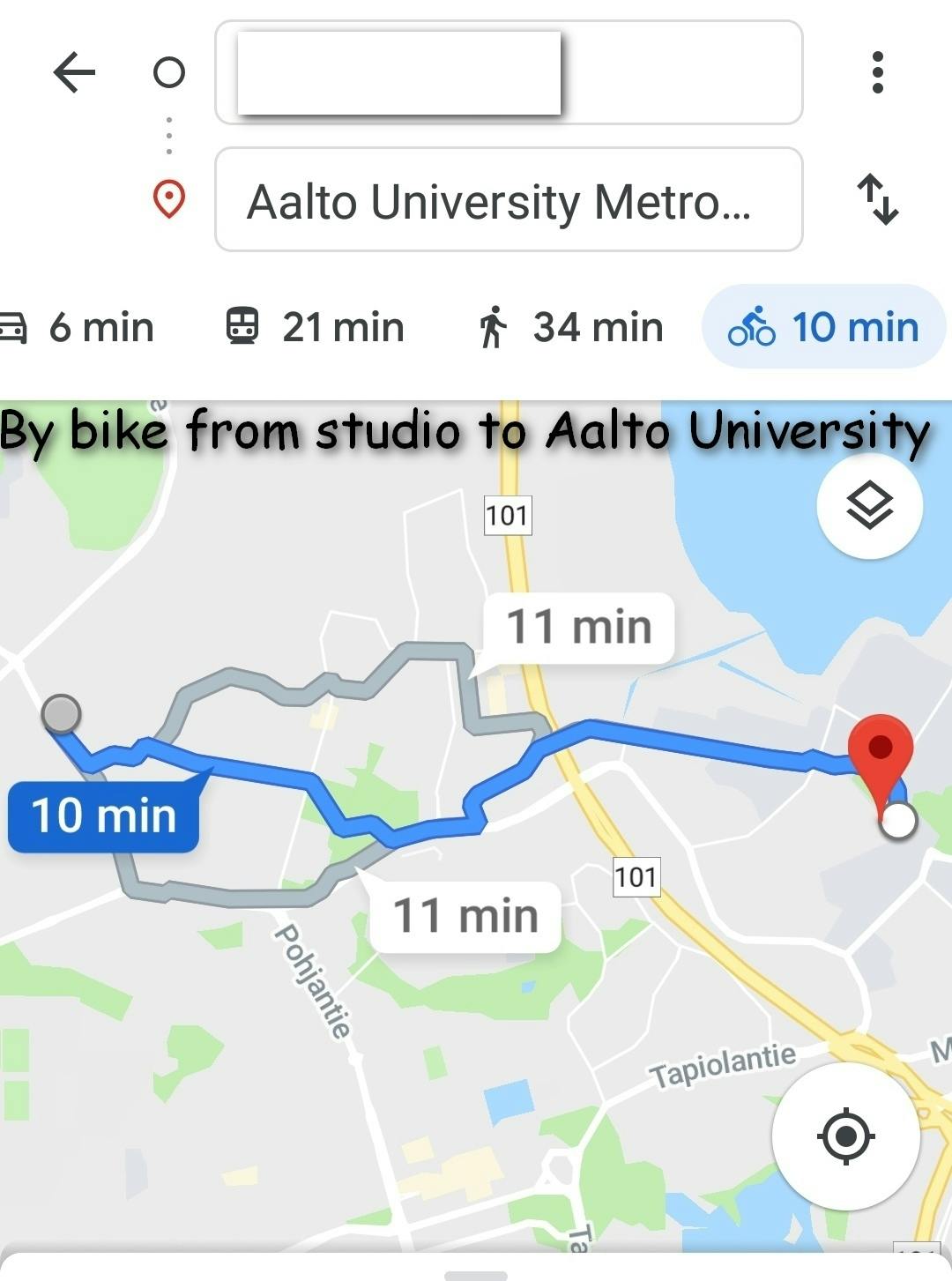Switch to transit mode, 21 min
Screen dimensions: 952x1281
coord(315,327)
